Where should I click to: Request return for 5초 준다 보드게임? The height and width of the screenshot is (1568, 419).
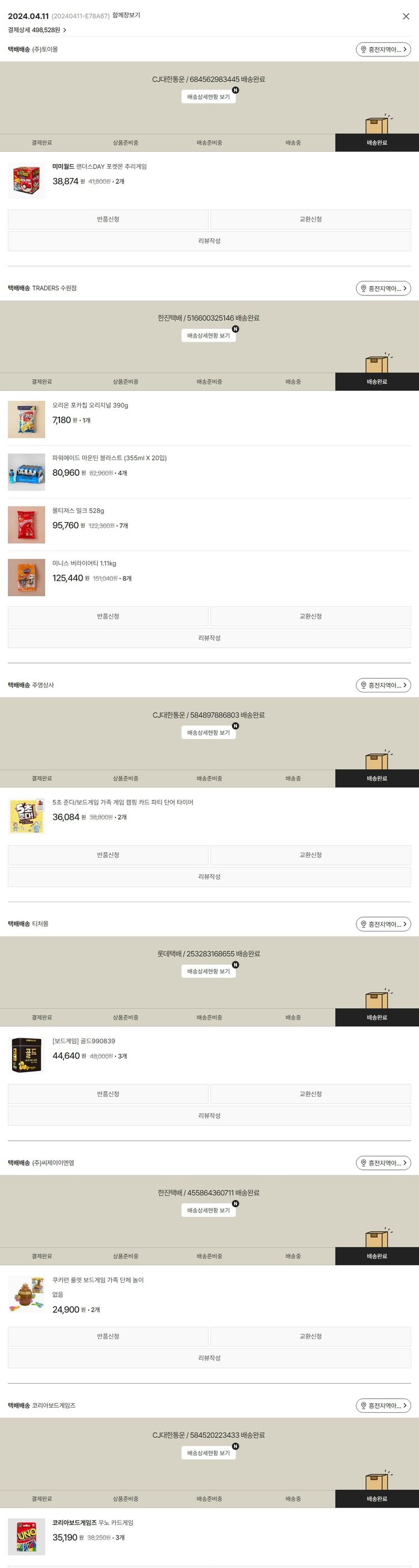(x=108, y=854)
